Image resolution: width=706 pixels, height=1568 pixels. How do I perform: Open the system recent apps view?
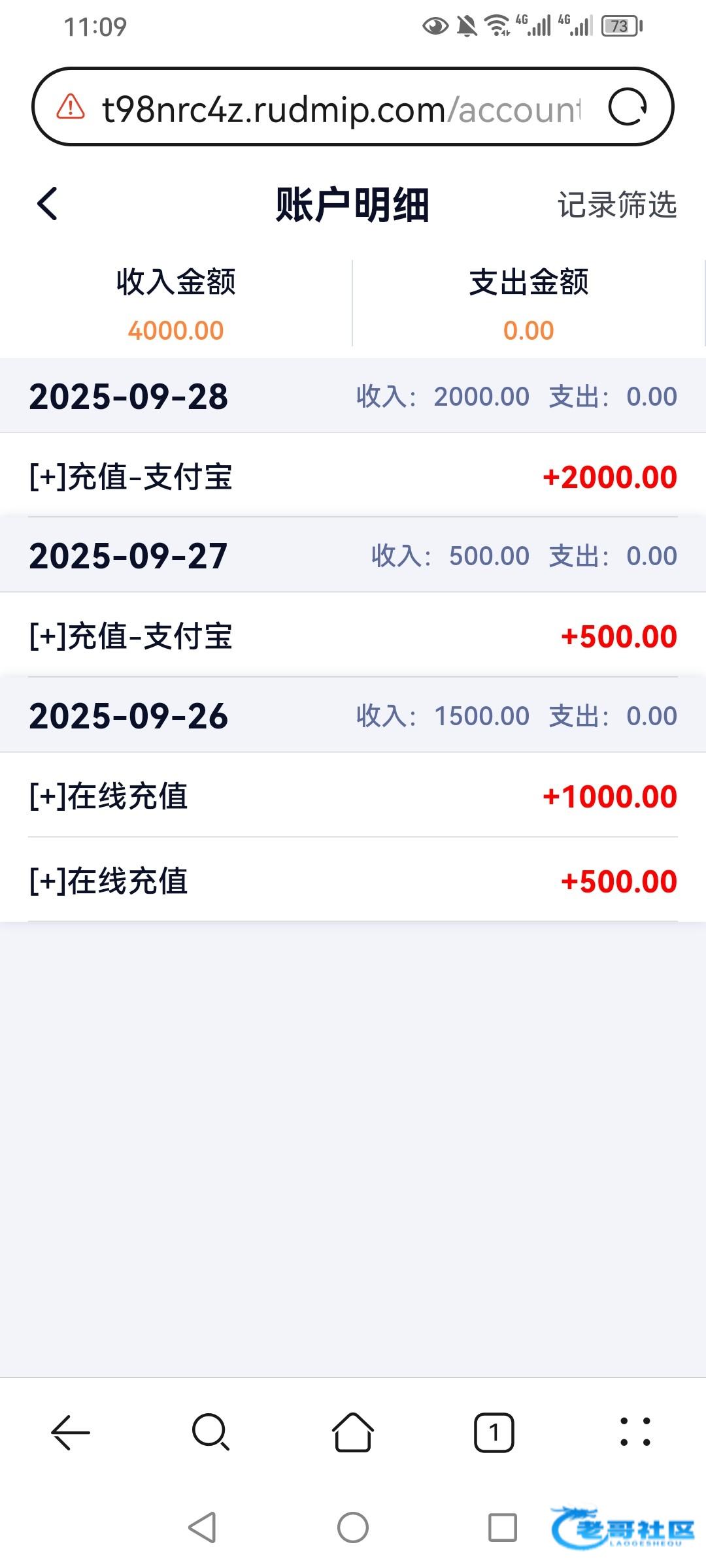click(x=503, y=1527)
